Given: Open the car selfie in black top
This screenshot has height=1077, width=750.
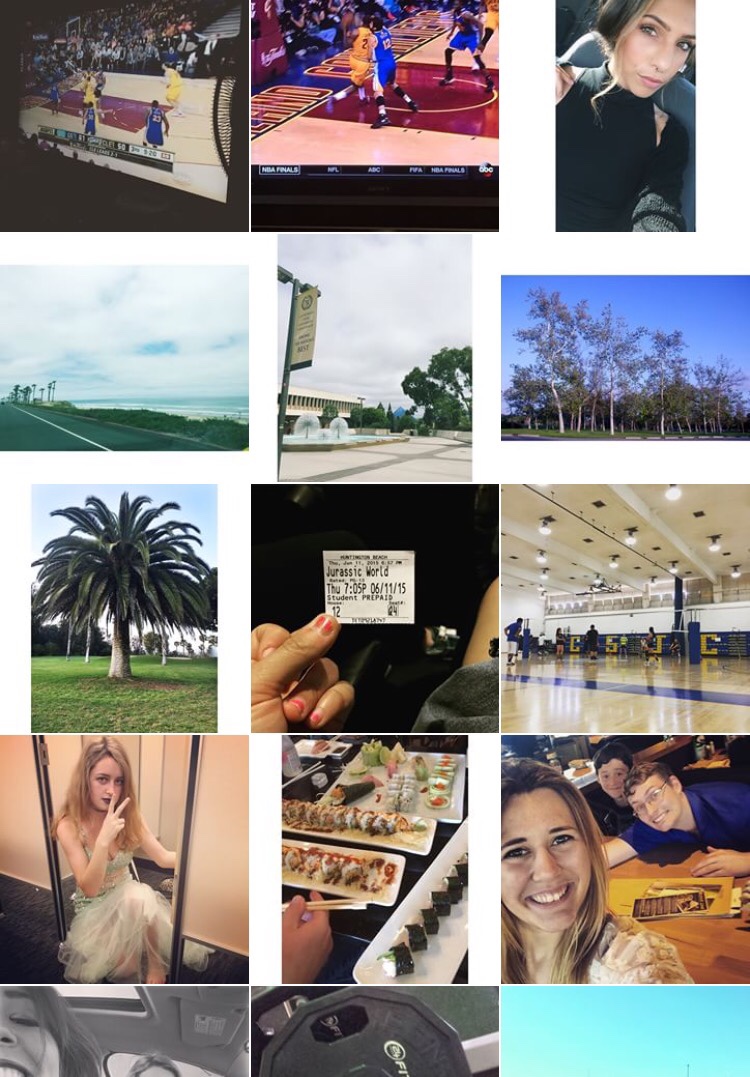Looking at the screenshot, I should pyautogui.click(x=625, y=115).
